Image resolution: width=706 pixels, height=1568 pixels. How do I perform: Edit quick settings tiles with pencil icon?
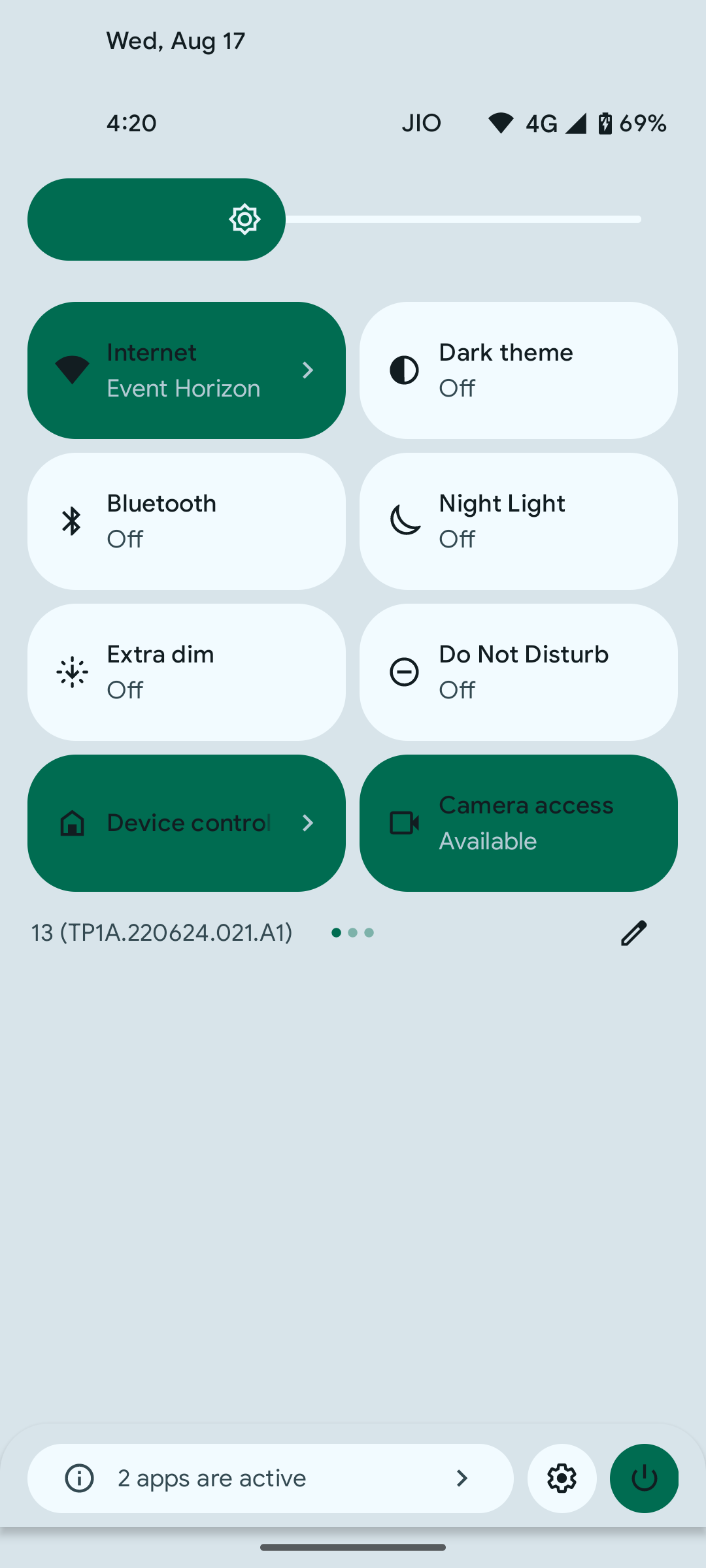point(633,933)
